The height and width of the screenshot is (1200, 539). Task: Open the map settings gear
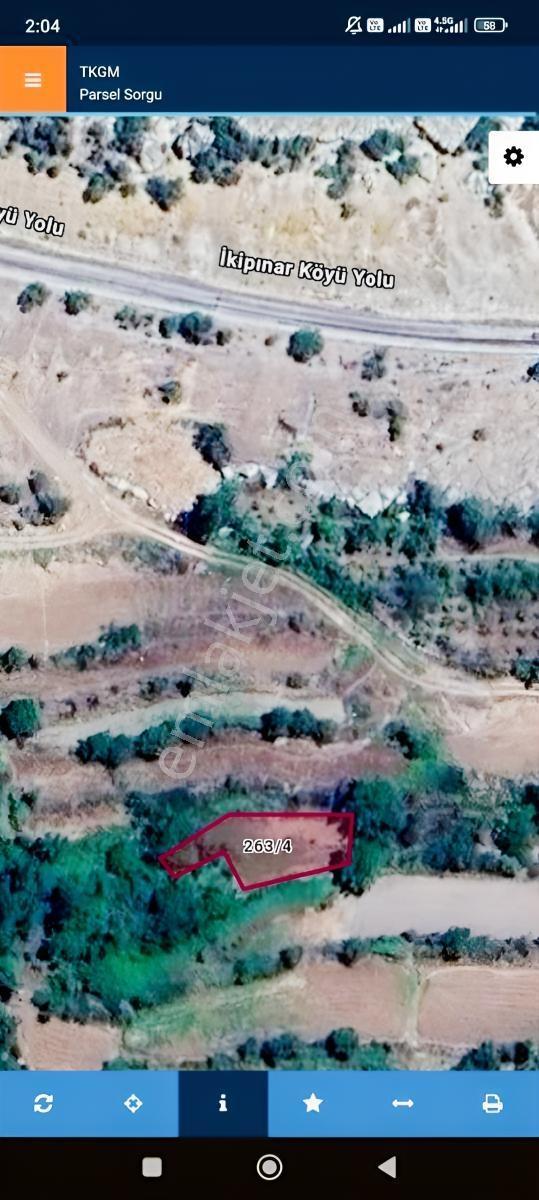(x=514, y=157)
